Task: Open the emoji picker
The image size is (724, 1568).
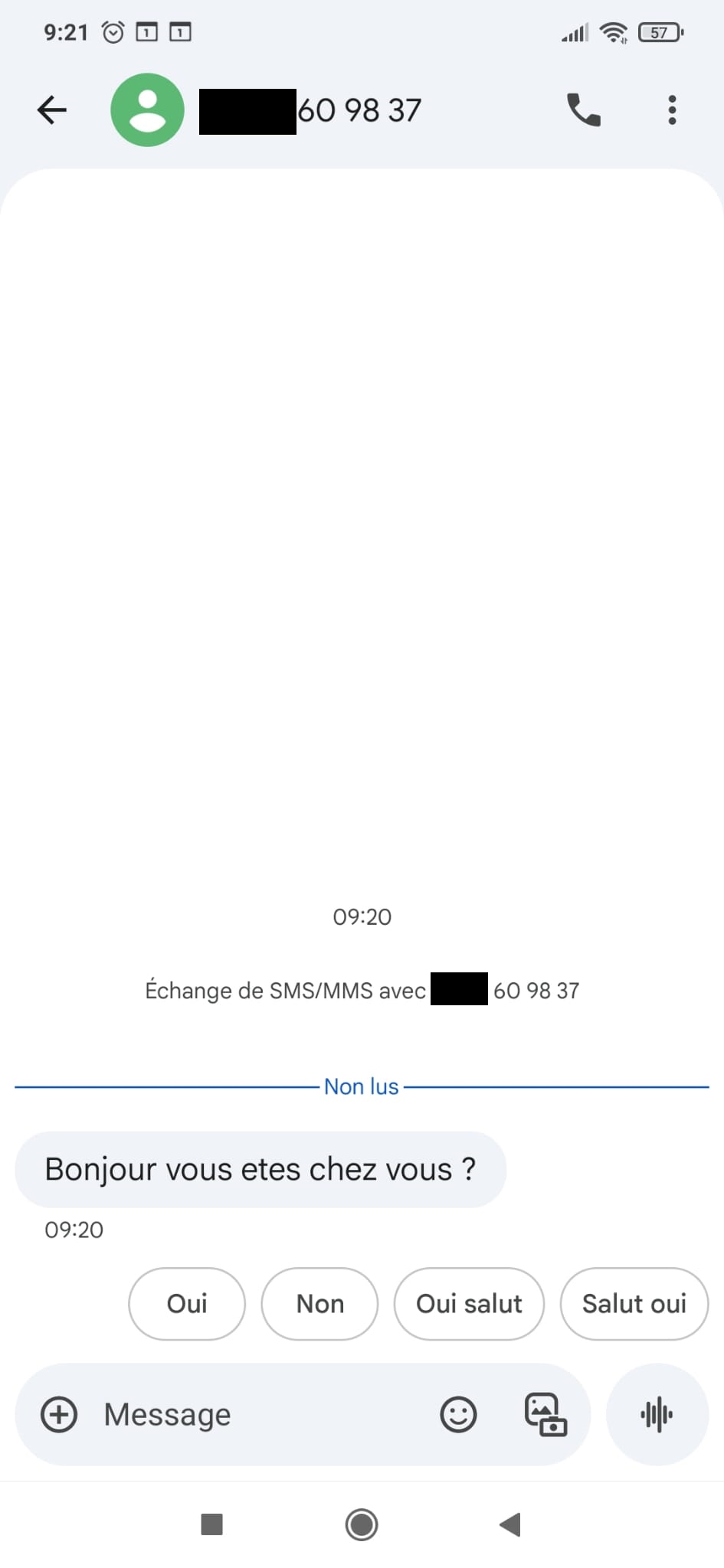Action: pos(458,1414)
